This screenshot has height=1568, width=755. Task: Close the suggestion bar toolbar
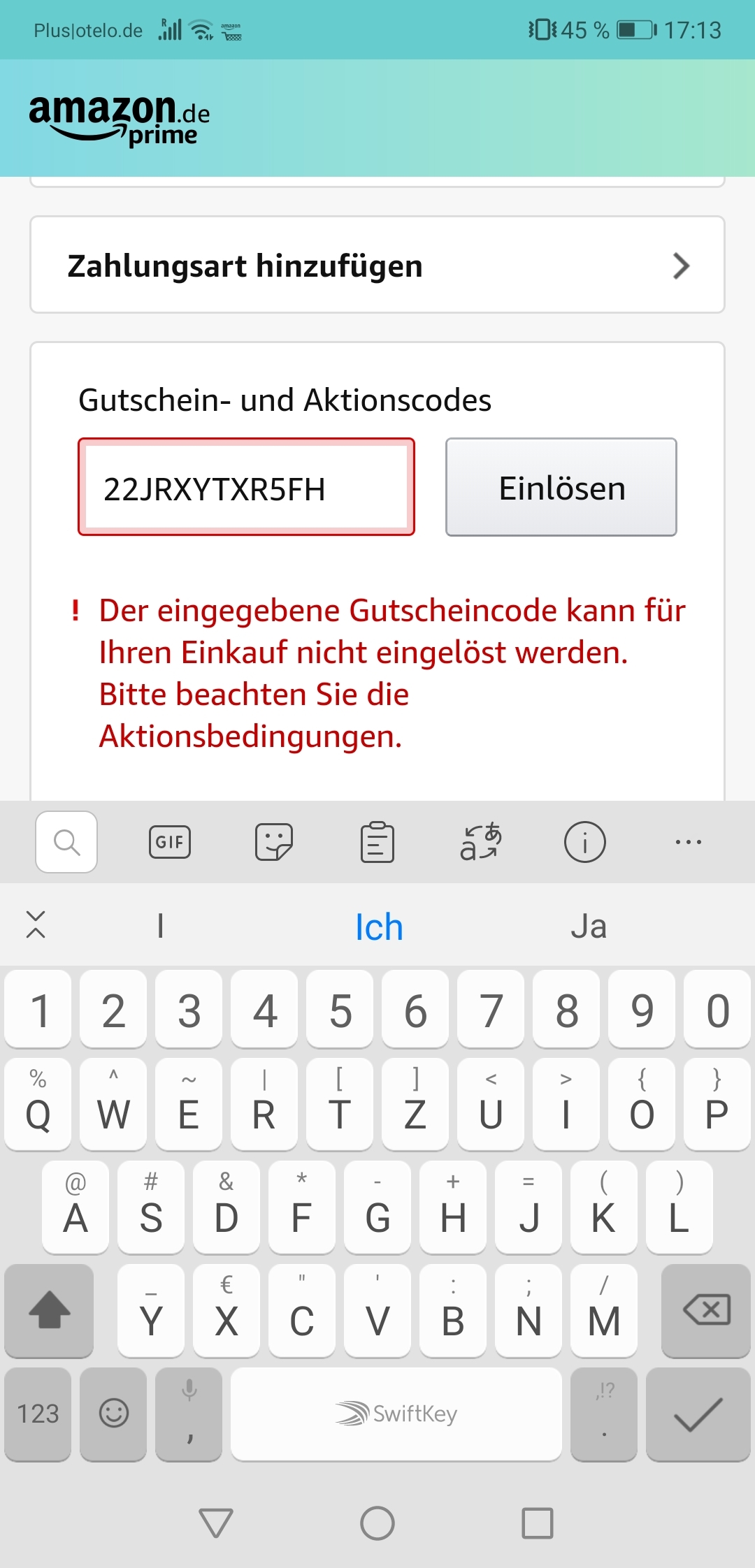coord(36,924)
